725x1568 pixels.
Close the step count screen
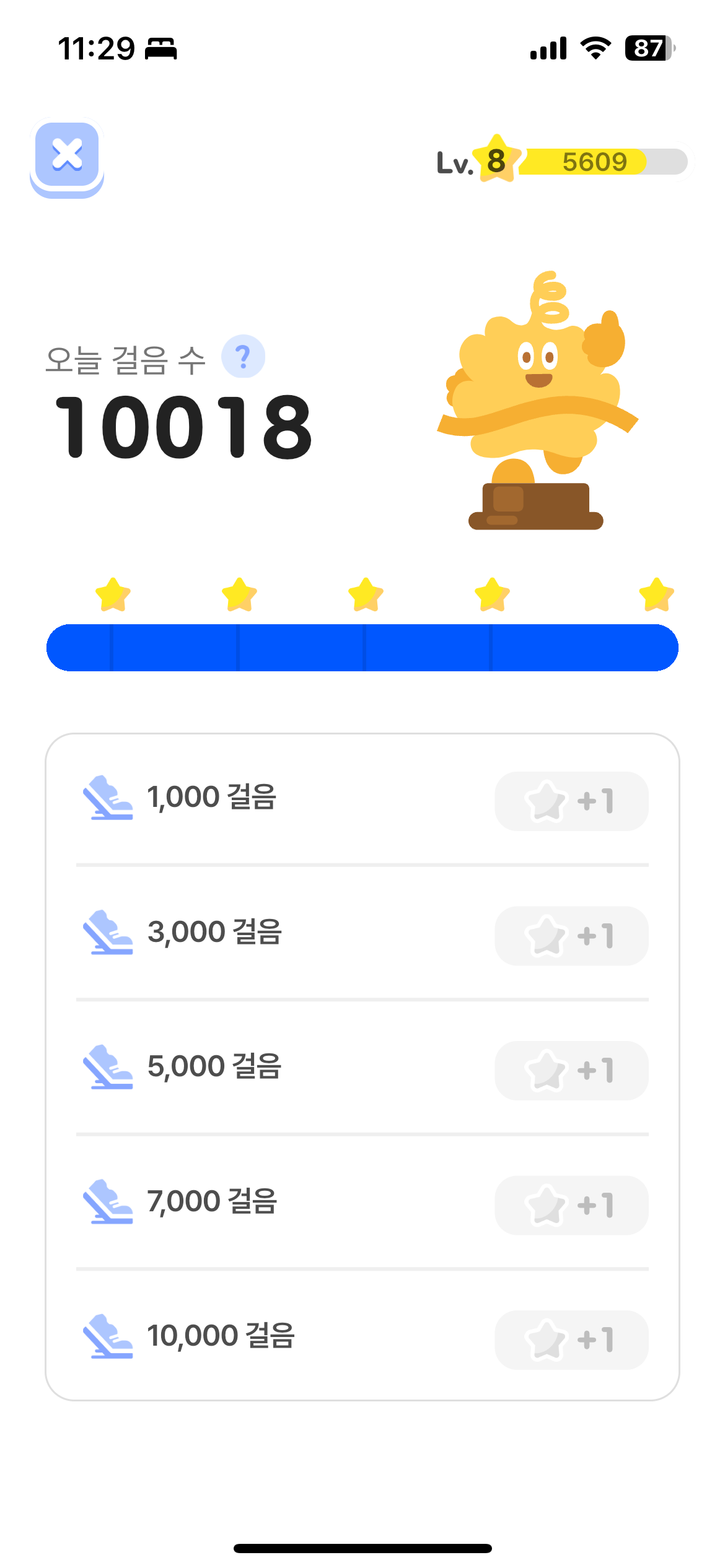point(67,155)
